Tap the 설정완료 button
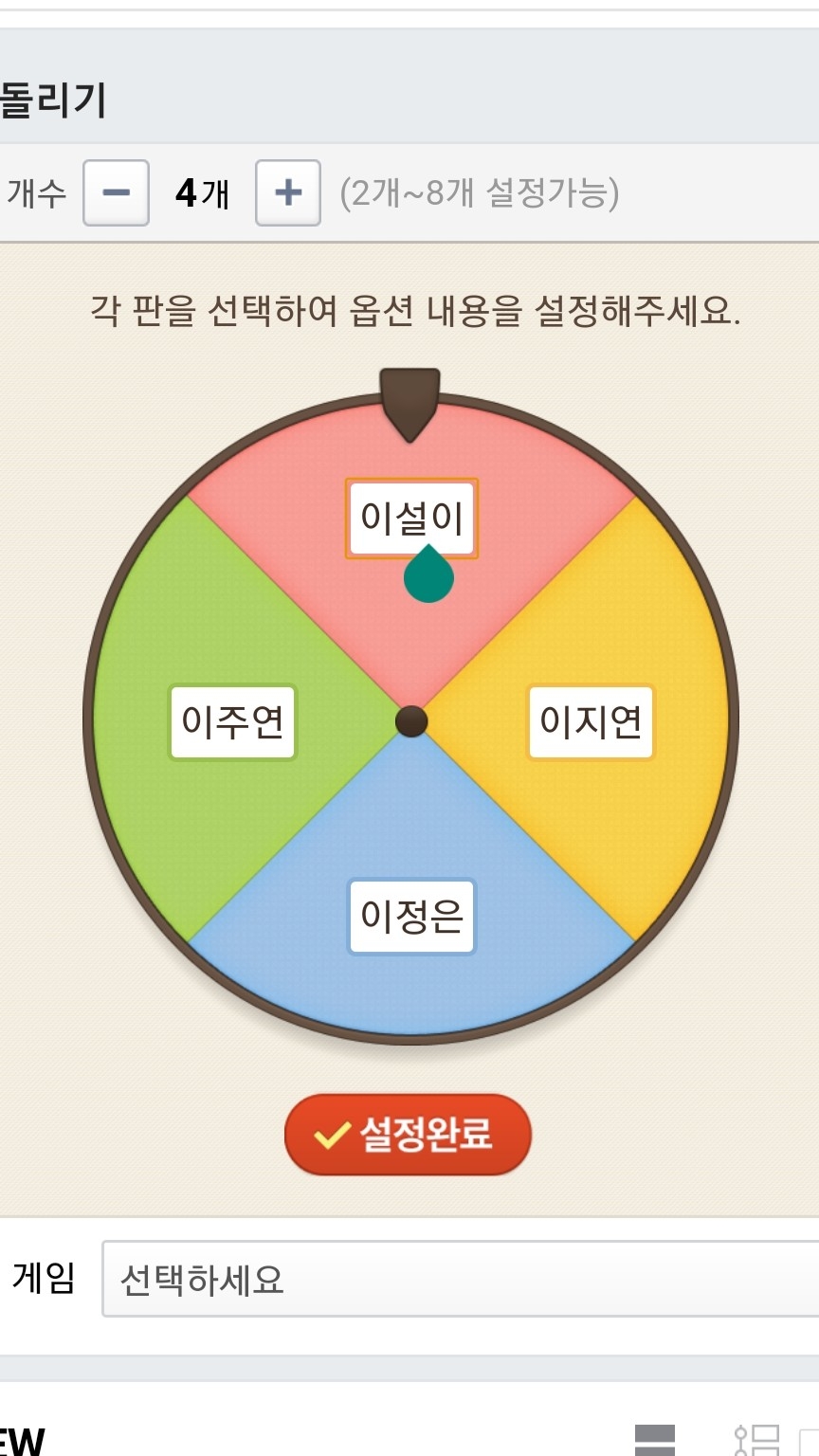 tap(408, 1135)
